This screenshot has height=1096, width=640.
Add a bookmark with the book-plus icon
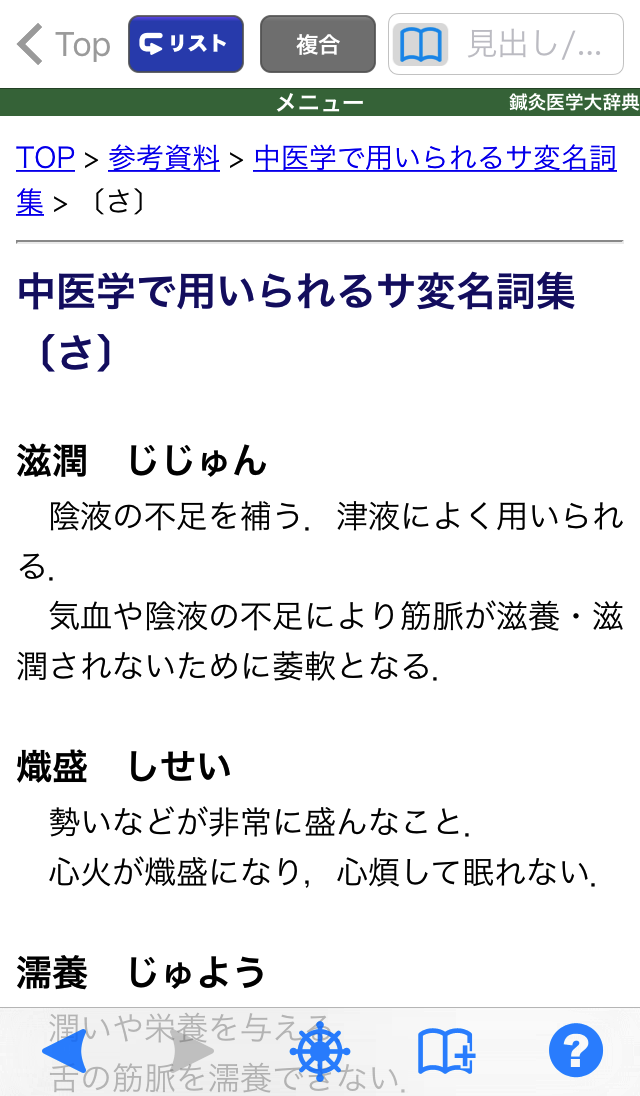pos(447,1051)
